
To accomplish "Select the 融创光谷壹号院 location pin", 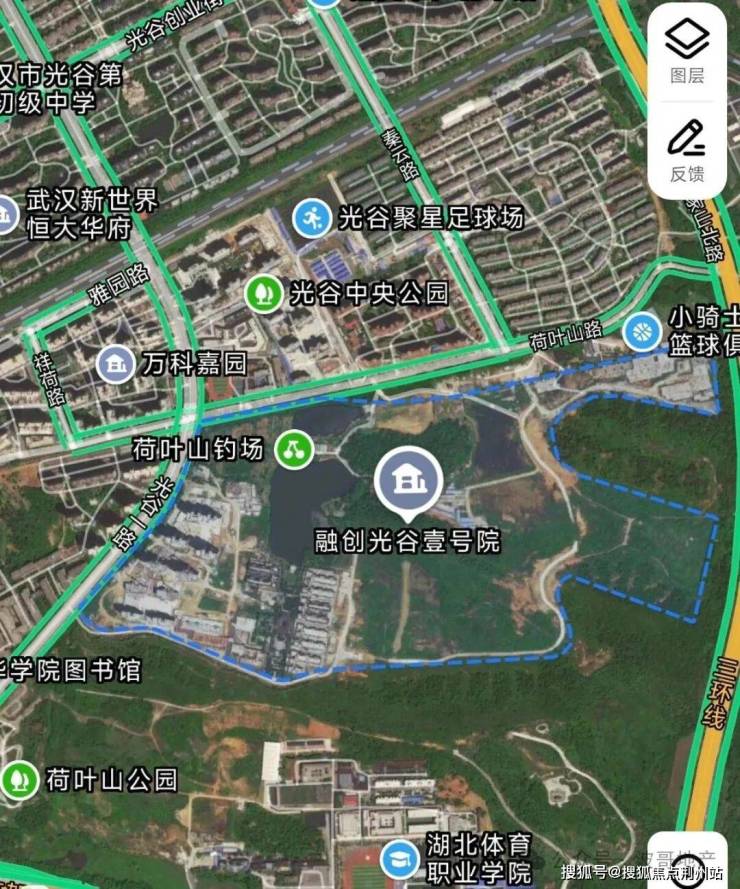I will pos(408,482).
